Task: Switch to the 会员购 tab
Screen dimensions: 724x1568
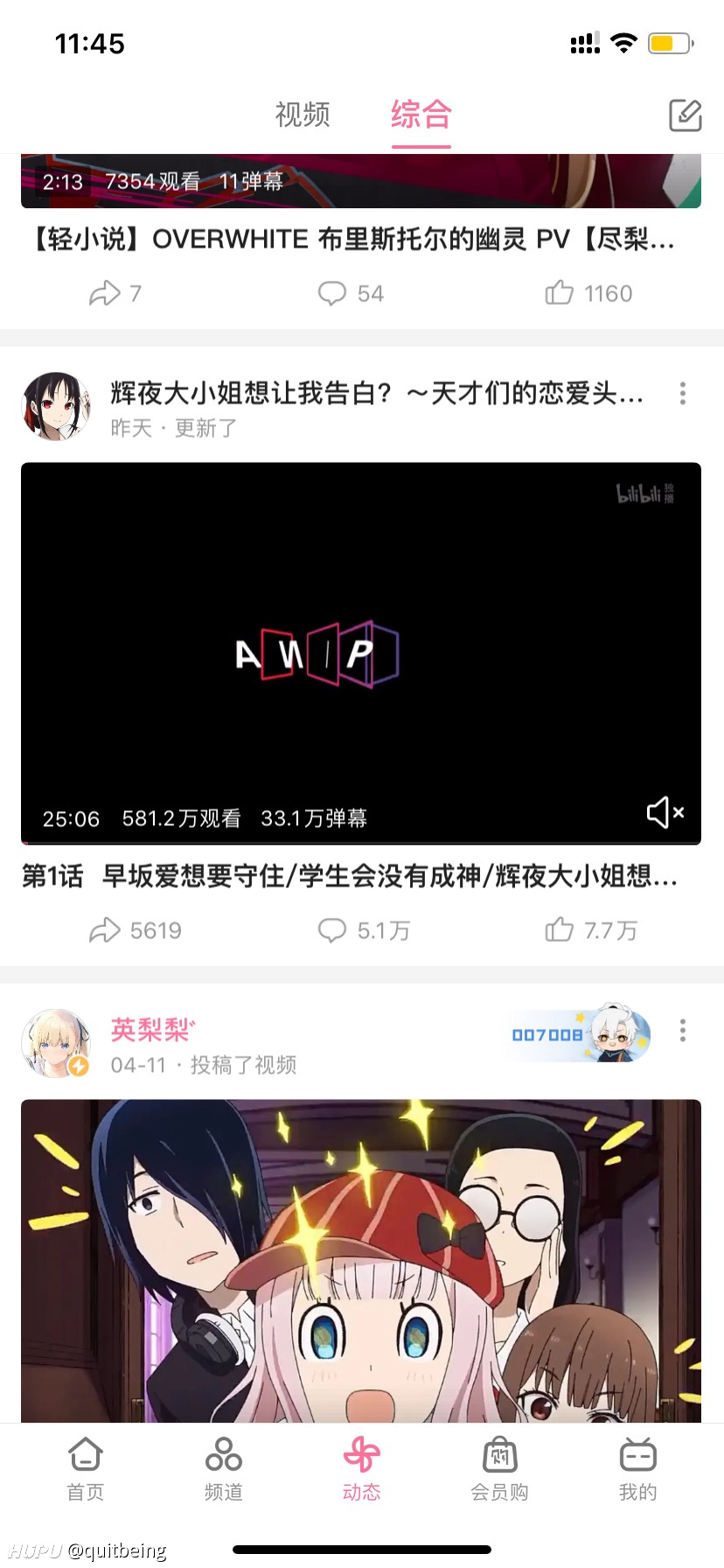Action: click(x=499, y=1470)
